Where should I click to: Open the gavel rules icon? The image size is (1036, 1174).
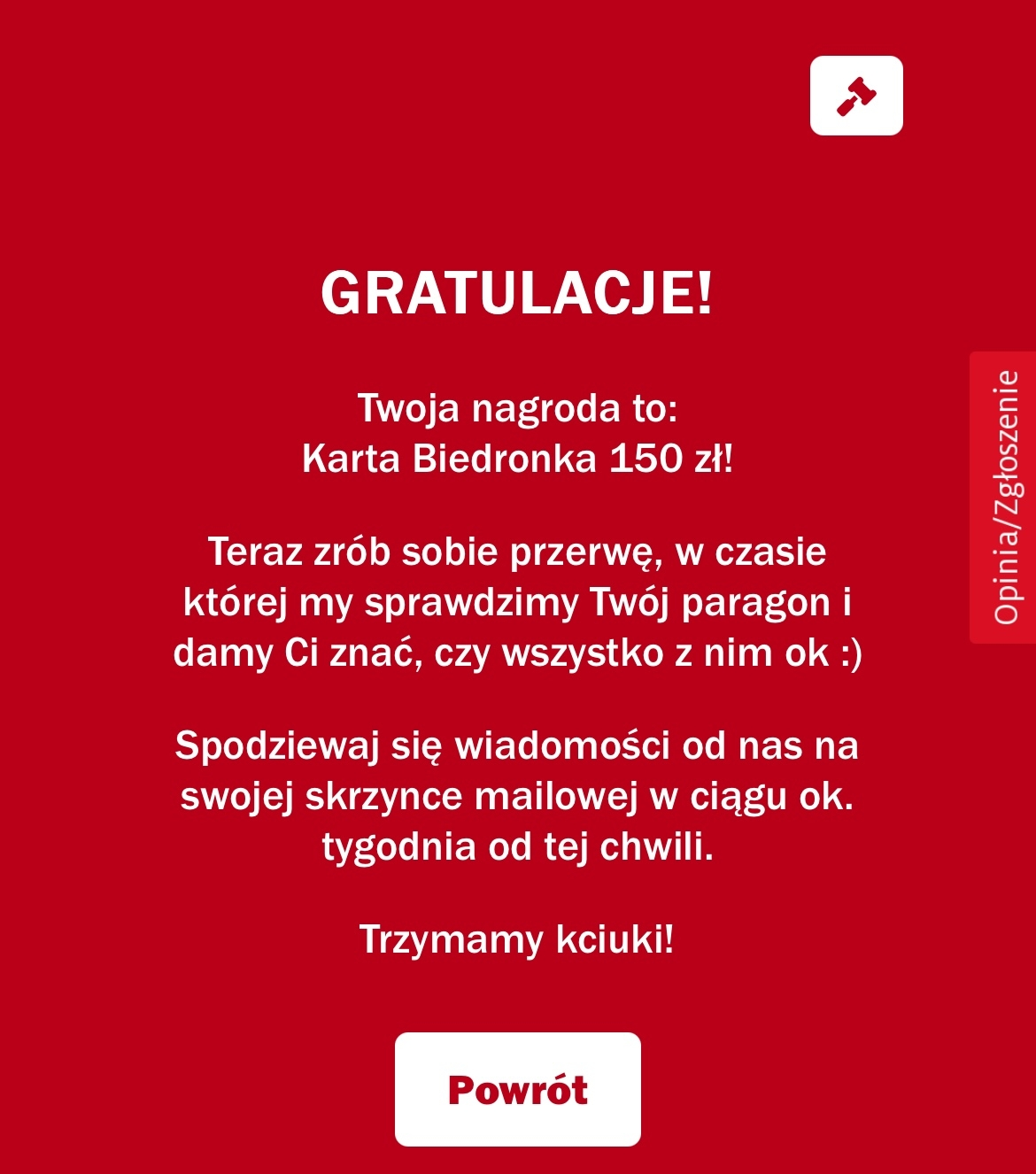coord(856,96)
